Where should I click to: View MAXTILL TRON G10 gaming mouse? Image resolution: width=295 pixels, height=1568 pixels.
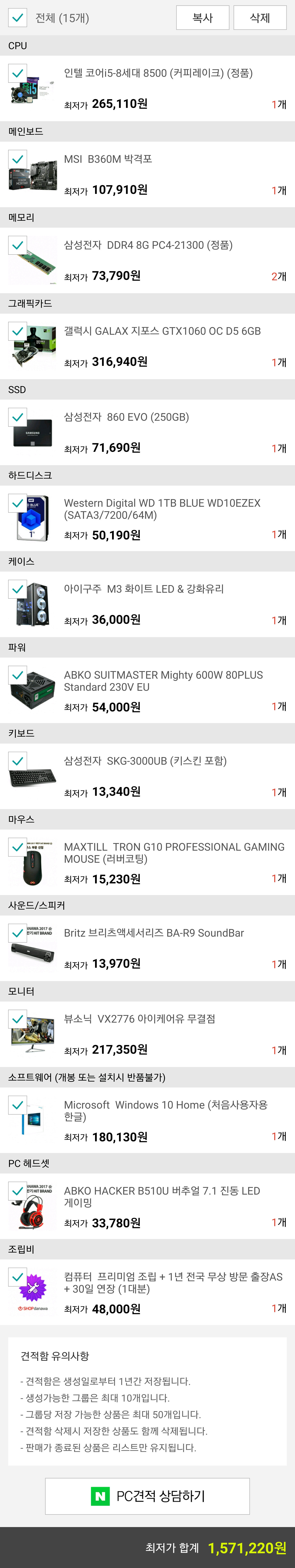tap(174, 853)
